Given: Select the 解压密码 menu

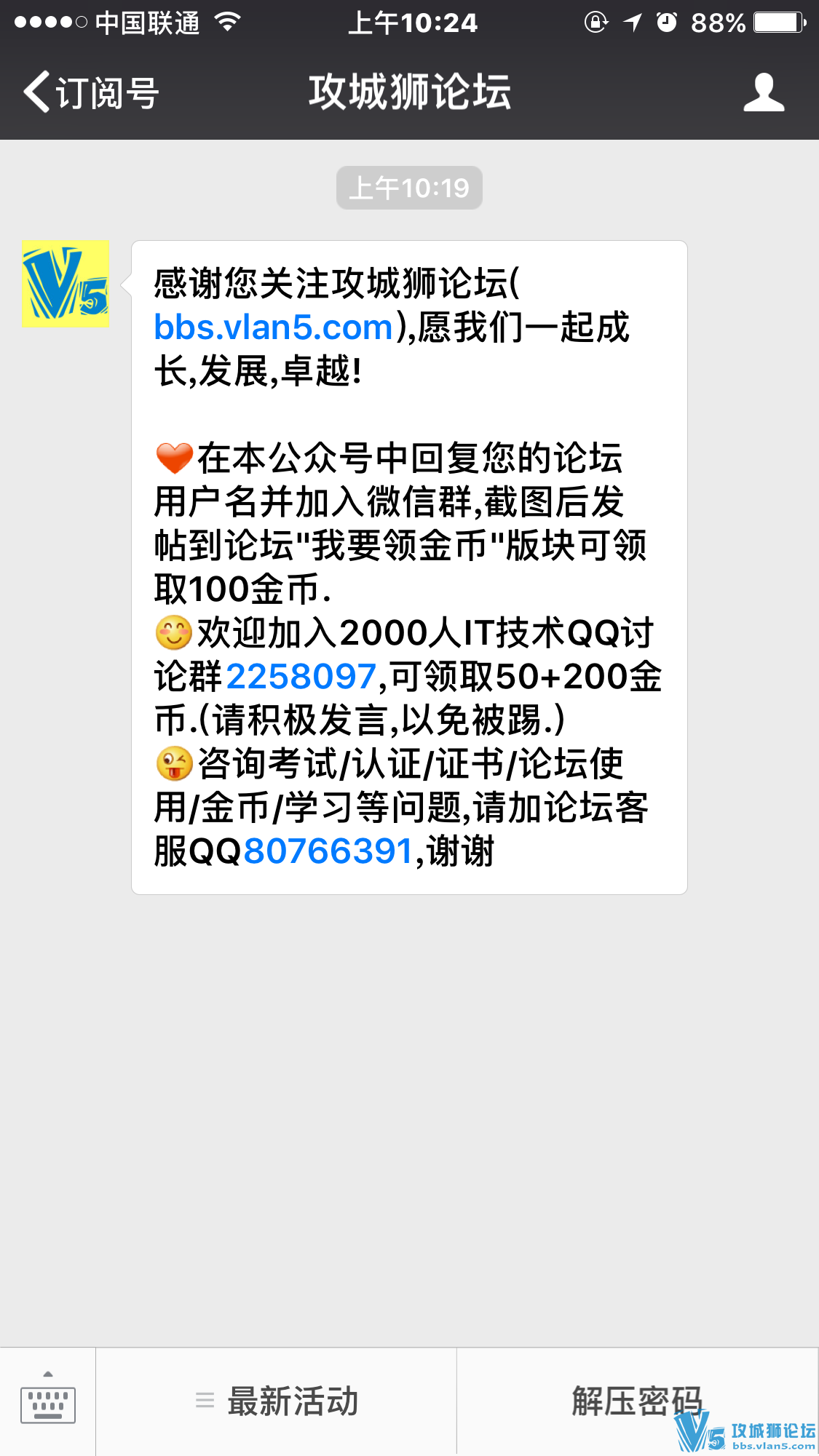Looking at the screenshot, I should (636, 1401).
